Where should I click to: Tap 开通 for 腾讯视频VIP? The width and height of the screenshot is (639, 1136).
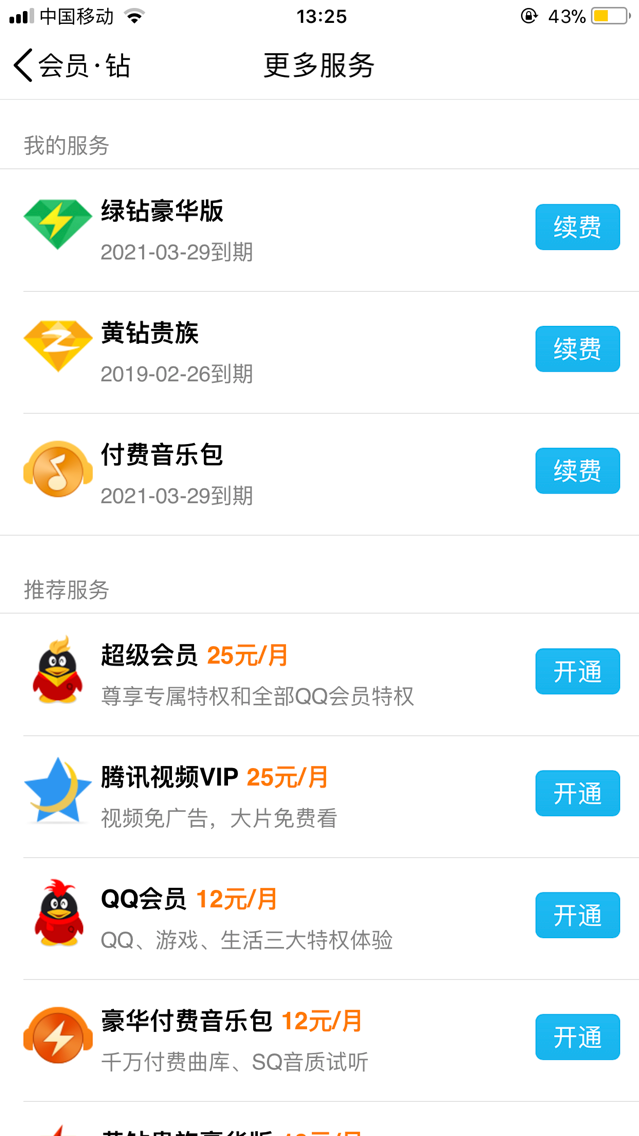coord(577,793)
